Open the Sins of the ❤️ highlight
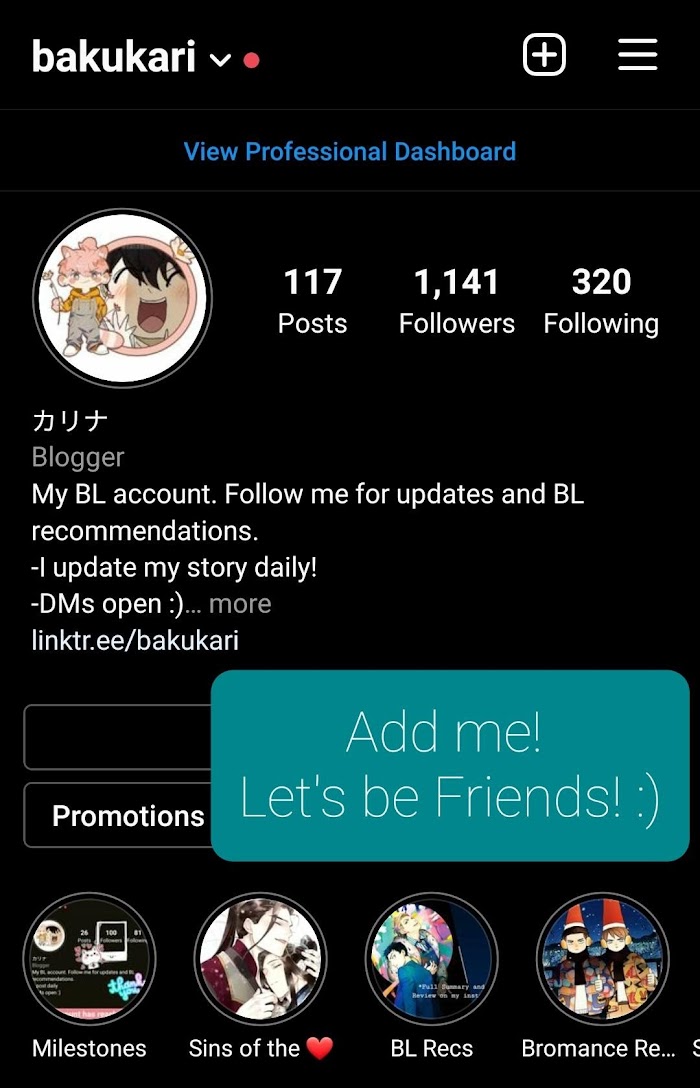 coord(260,958)
